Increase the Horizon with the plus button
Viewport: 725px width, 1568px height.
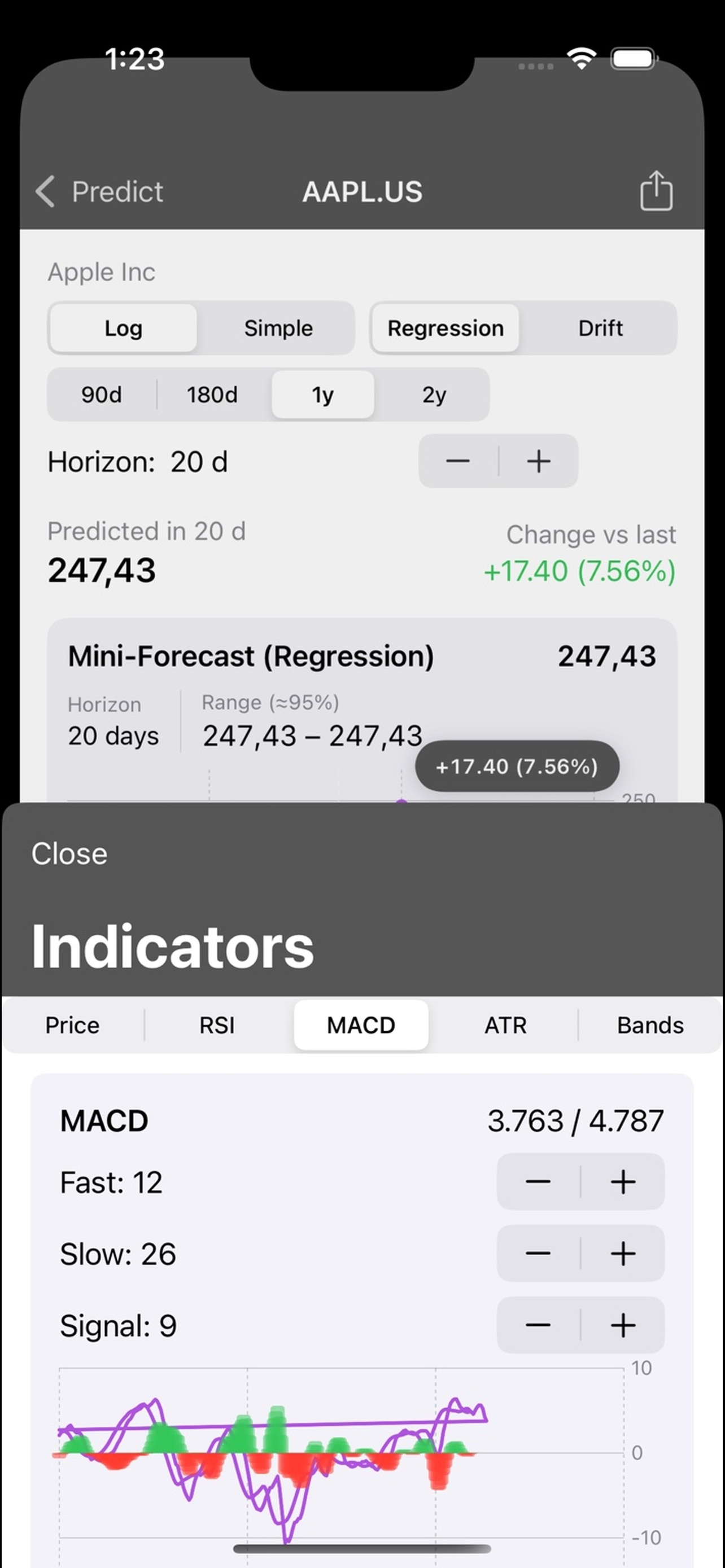pos(538,461)
